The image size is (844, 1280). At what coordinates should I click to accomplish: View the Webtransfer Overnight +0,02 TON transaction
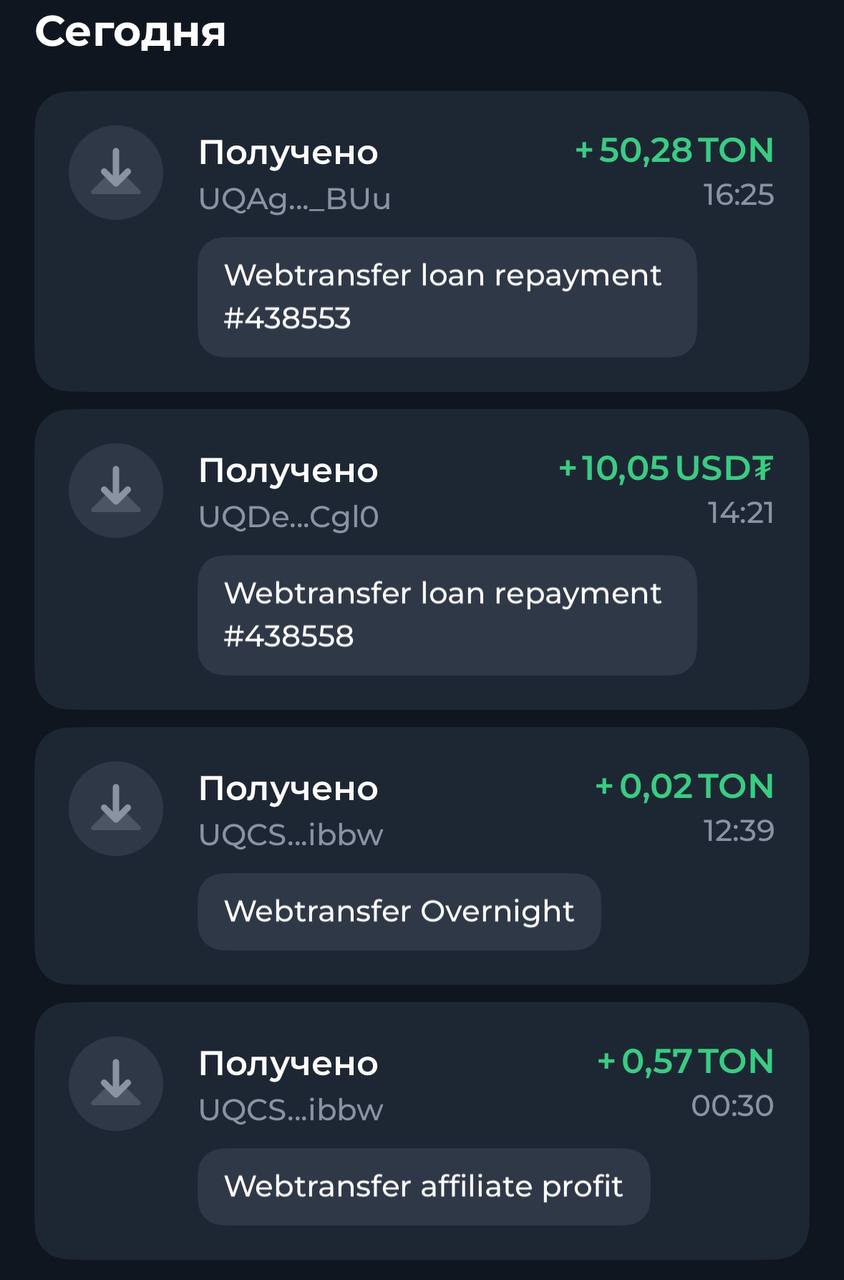click(x=421, y=855)
